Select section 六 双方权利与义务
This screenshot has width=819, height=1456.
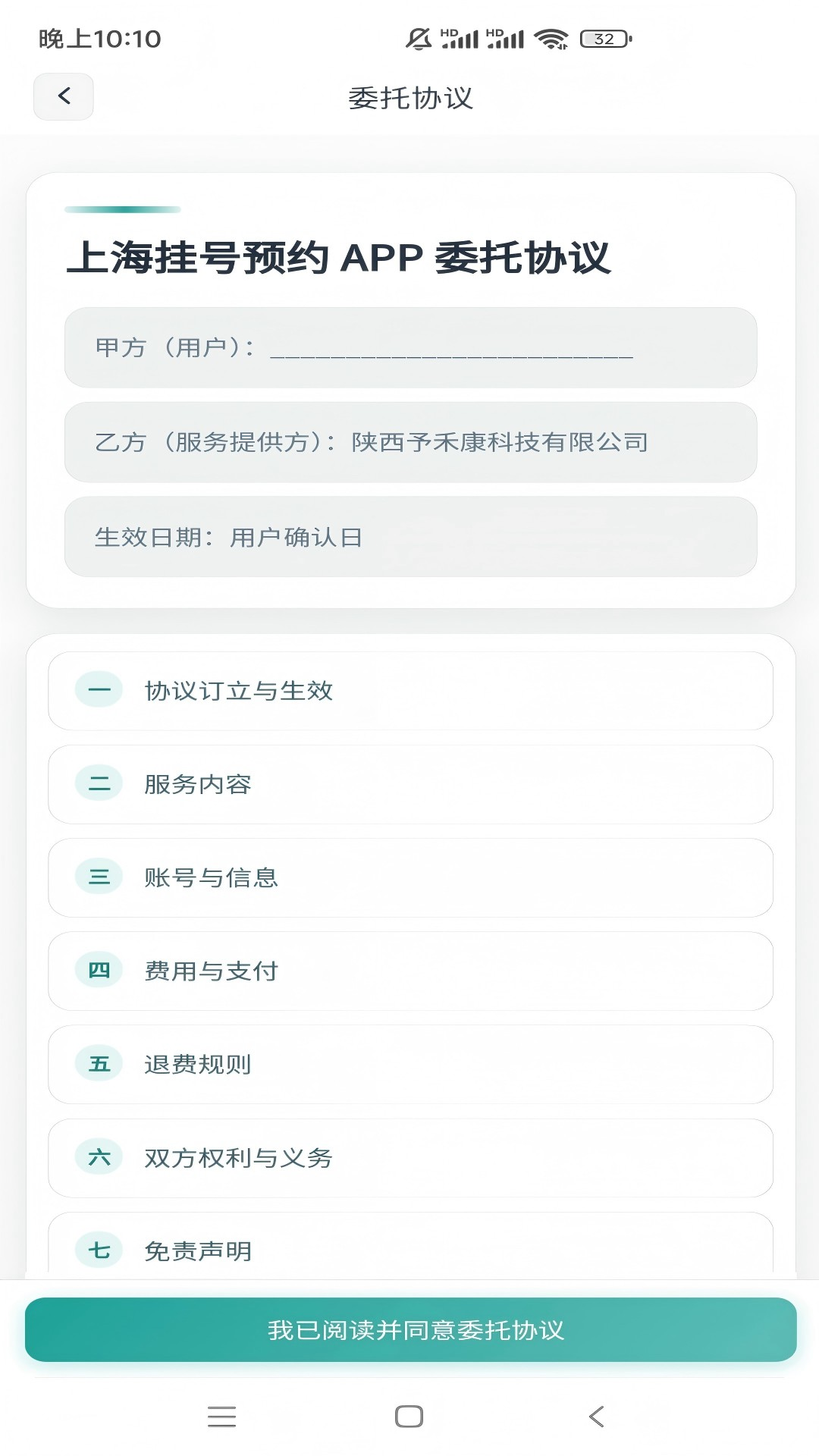(409, 1158)
